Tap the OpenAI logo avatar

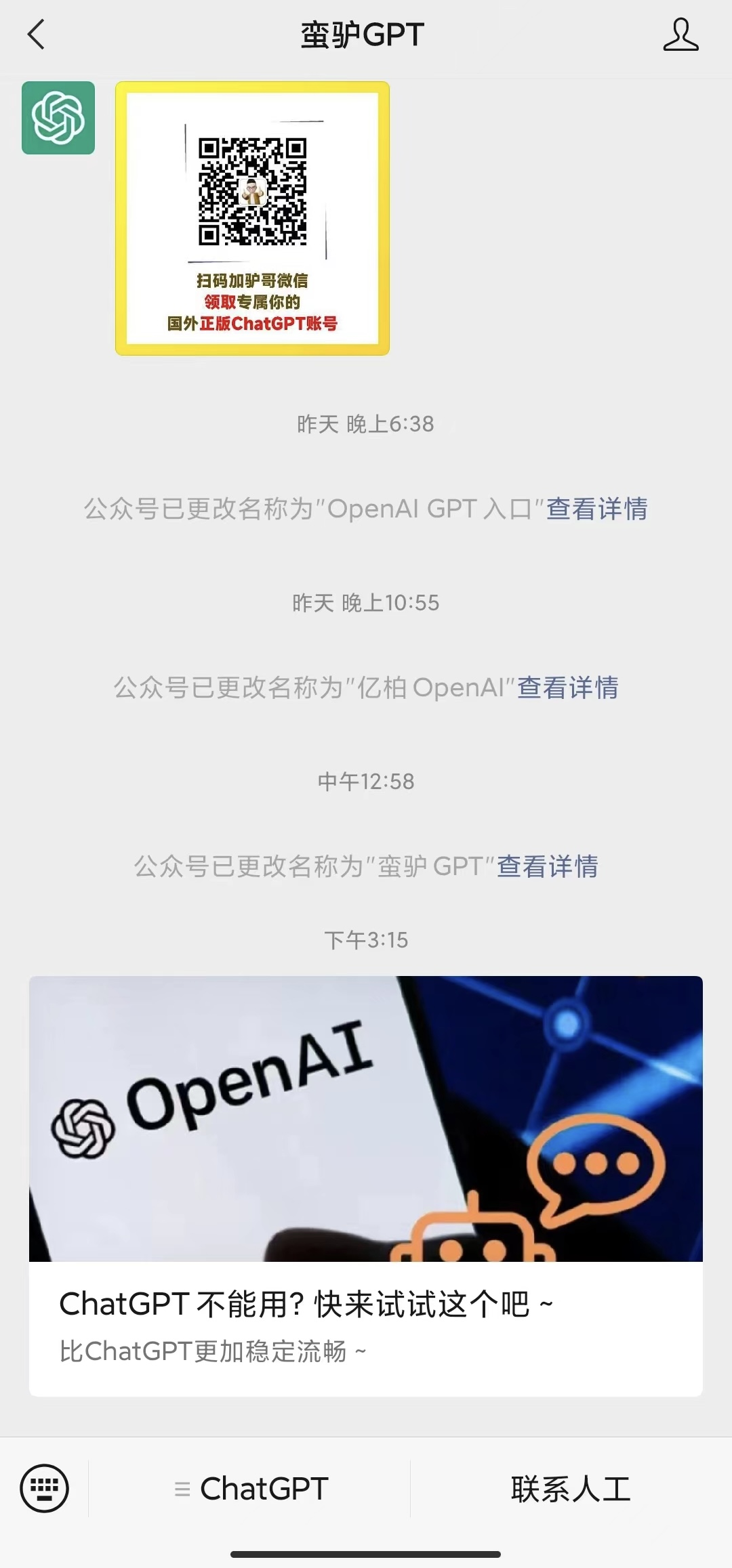(x=58, y=119)
